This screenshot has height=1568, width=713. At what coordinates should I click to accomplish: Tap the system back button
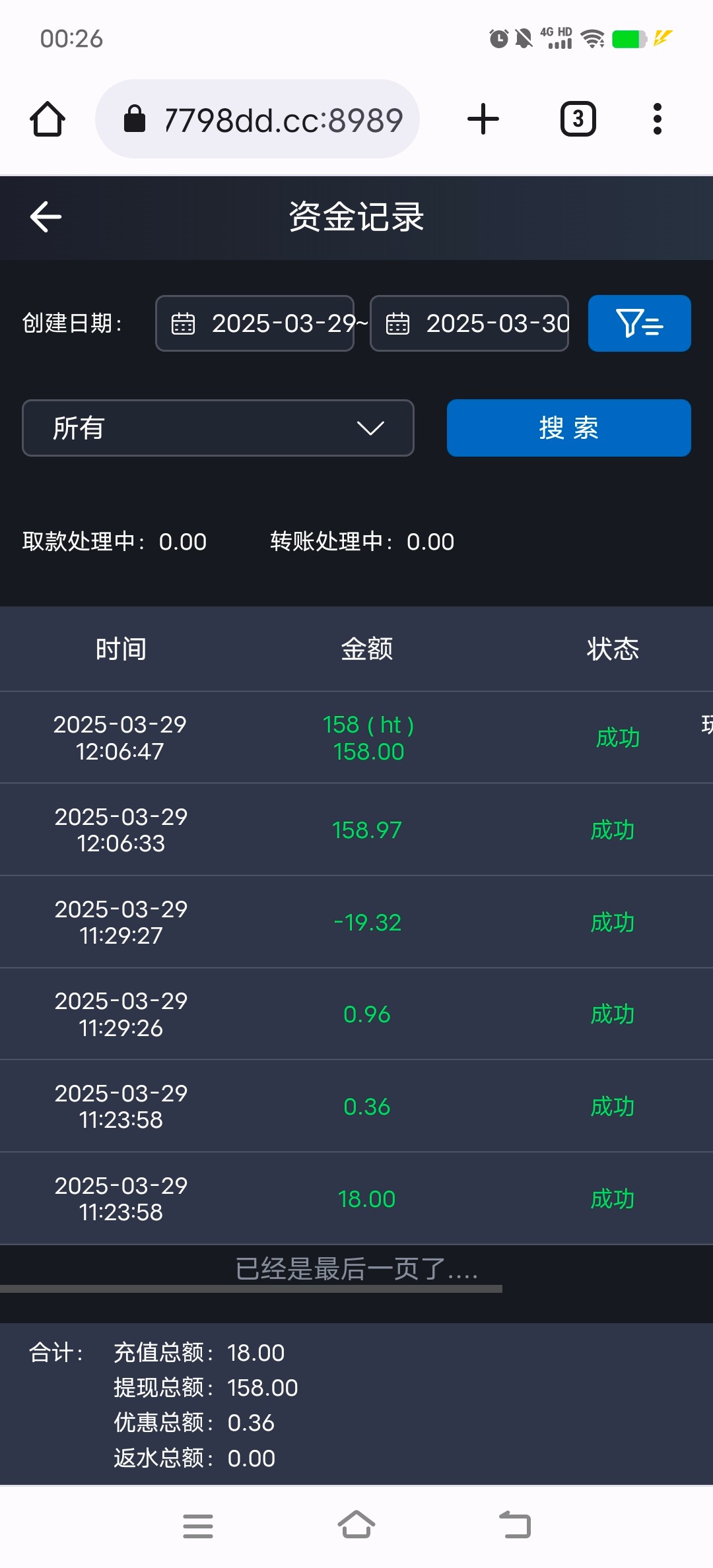[515, 1524]
